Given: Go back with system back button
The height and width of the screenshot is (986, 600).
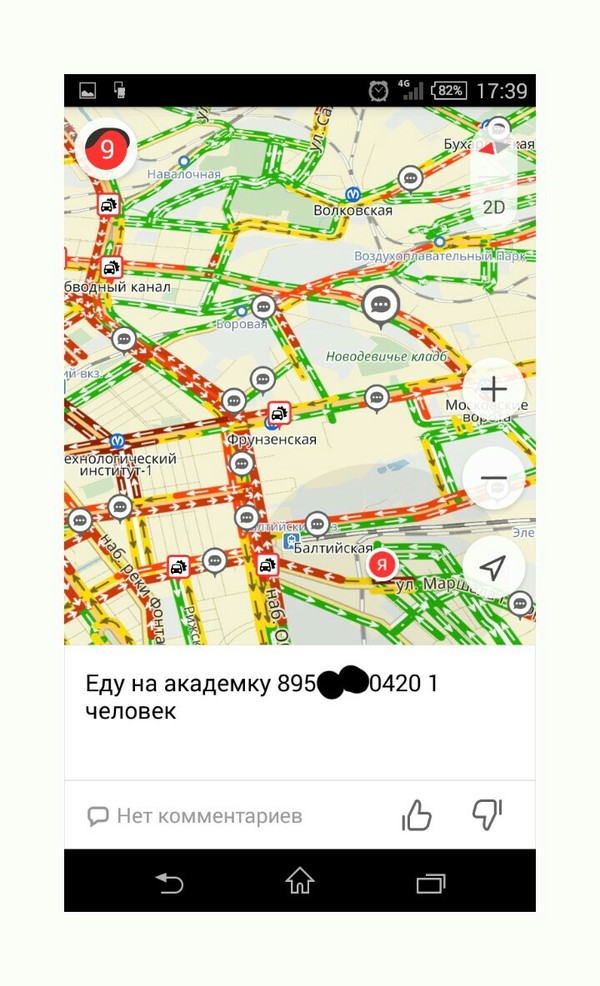Looking at the screenshot, I should tap(170, 882).
